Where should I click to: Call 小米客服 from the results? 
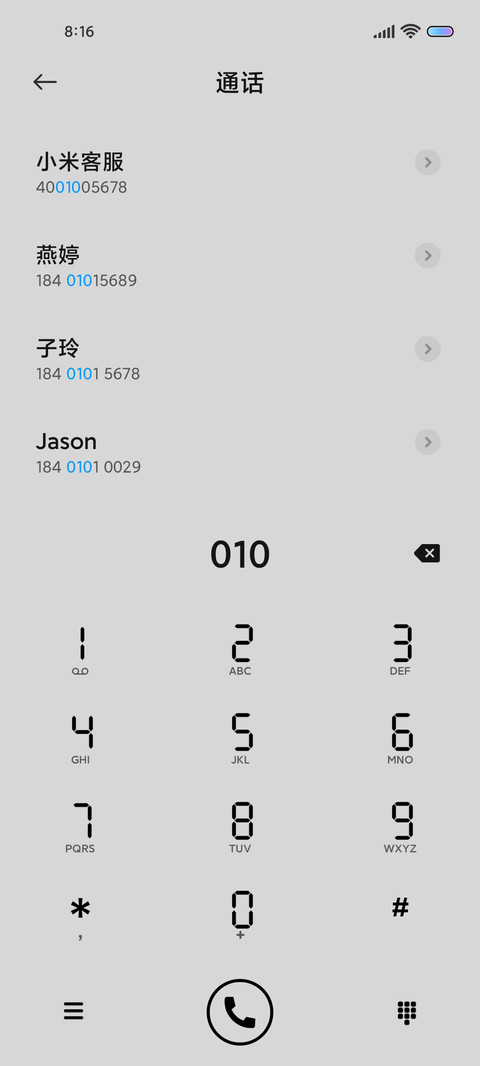click(x=240, y=173)
